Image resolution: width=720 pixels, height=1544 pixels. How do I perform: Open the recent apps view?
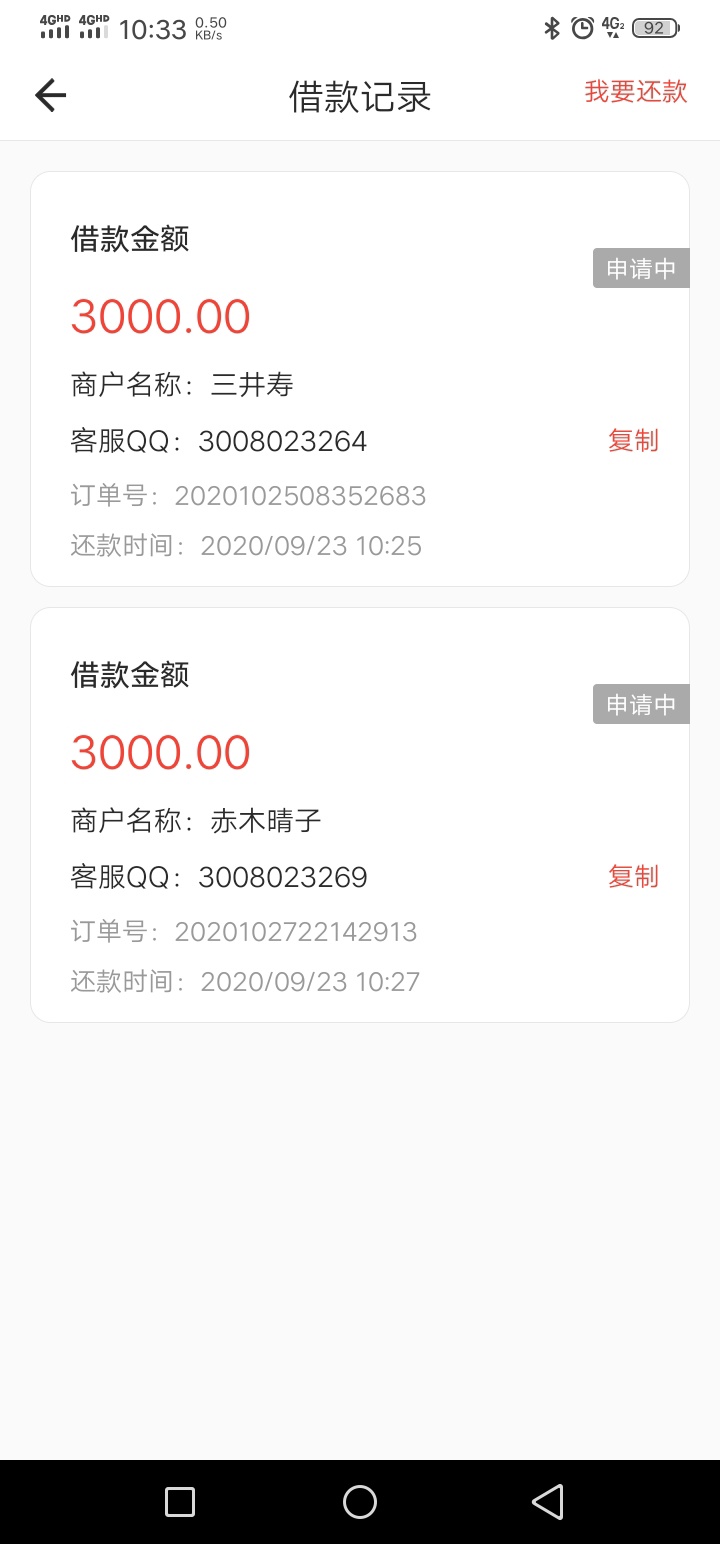[x=180, y=1502]
